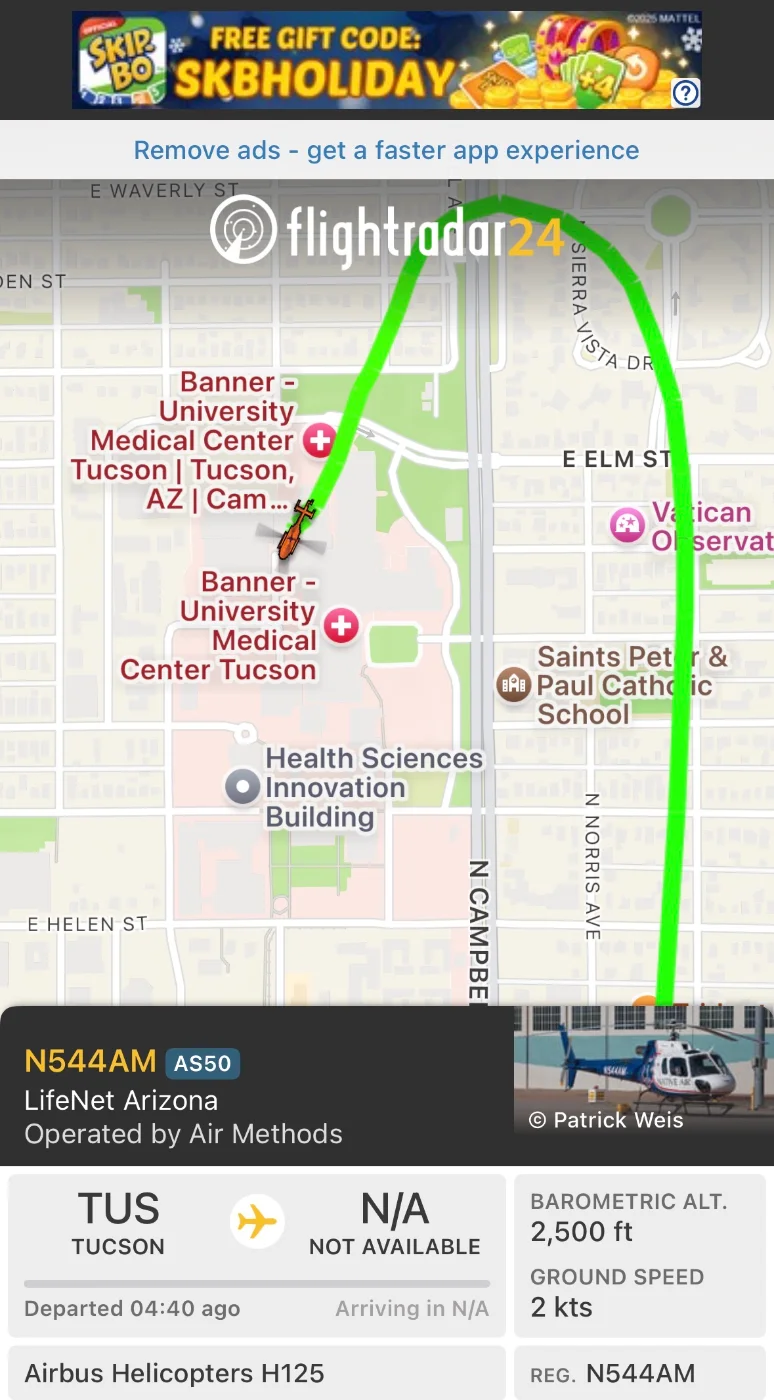The width and height of the screenshot is (774, 1400).
Task: Open Banner University Medical Center Tucson marker
Action: coord(341,627)
